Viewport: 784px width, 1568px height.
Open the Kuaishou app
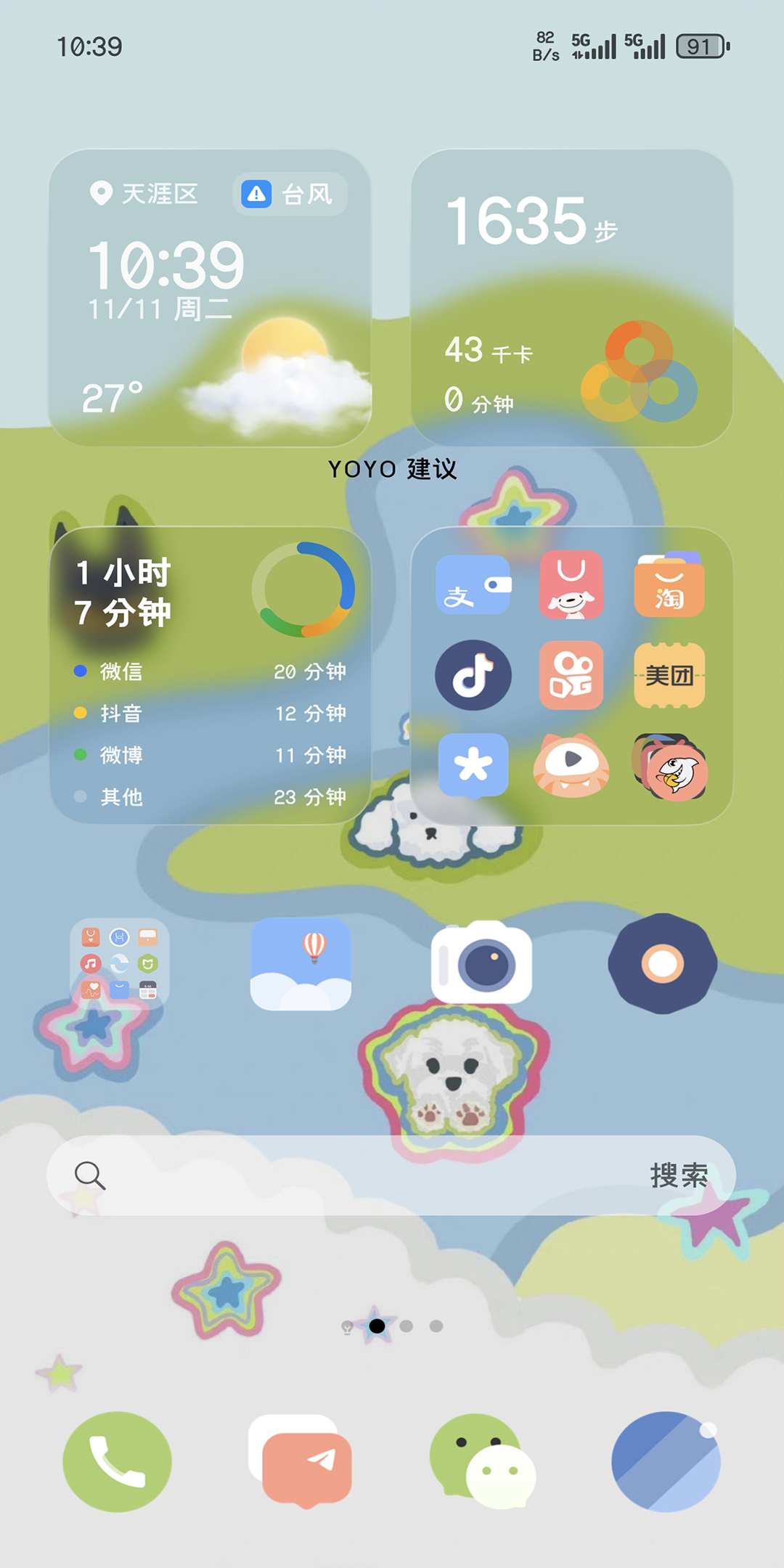coord(571,675)
